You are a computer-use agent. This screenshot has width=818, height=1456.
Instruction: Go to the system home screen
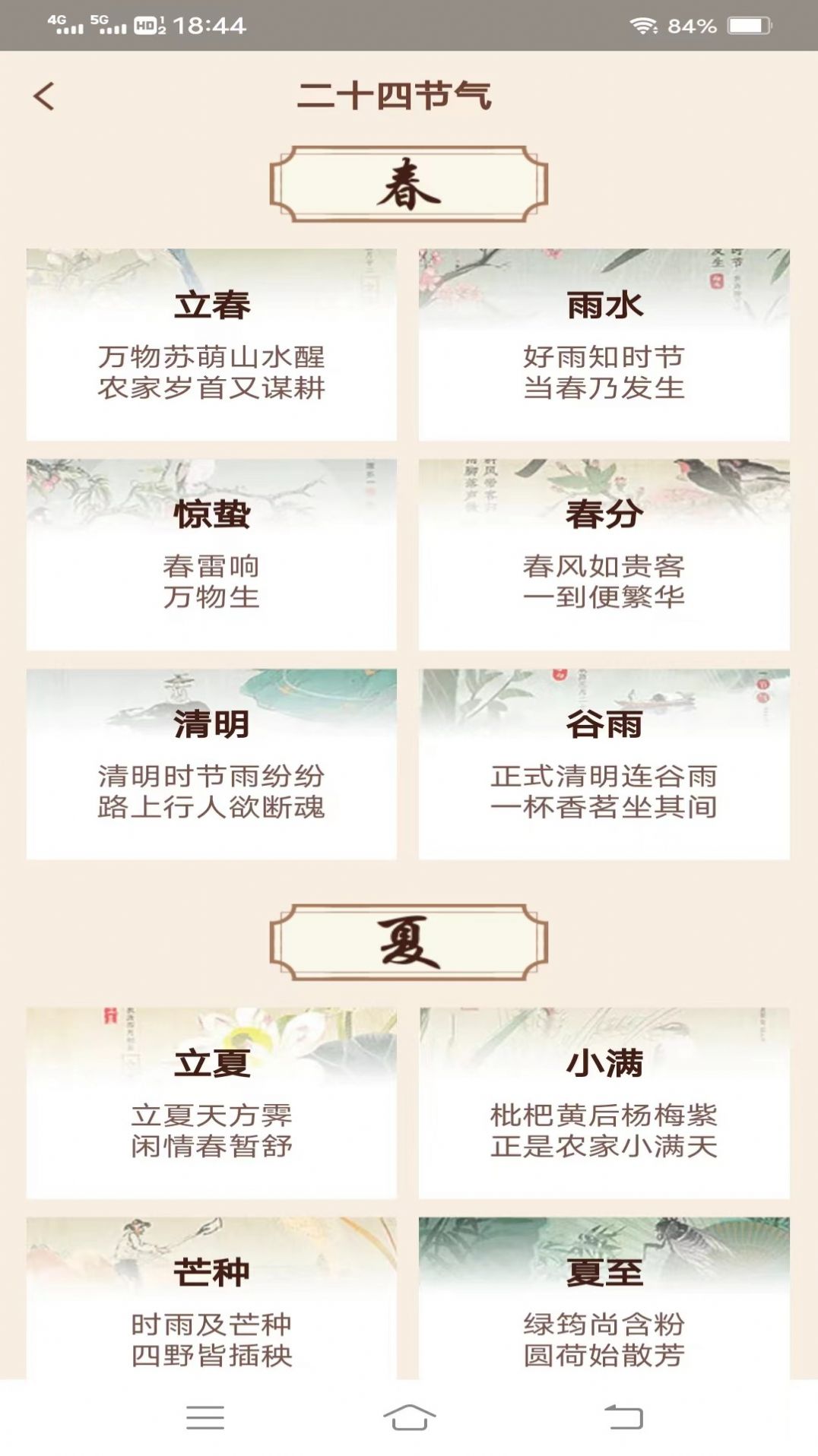point(409,1417)
